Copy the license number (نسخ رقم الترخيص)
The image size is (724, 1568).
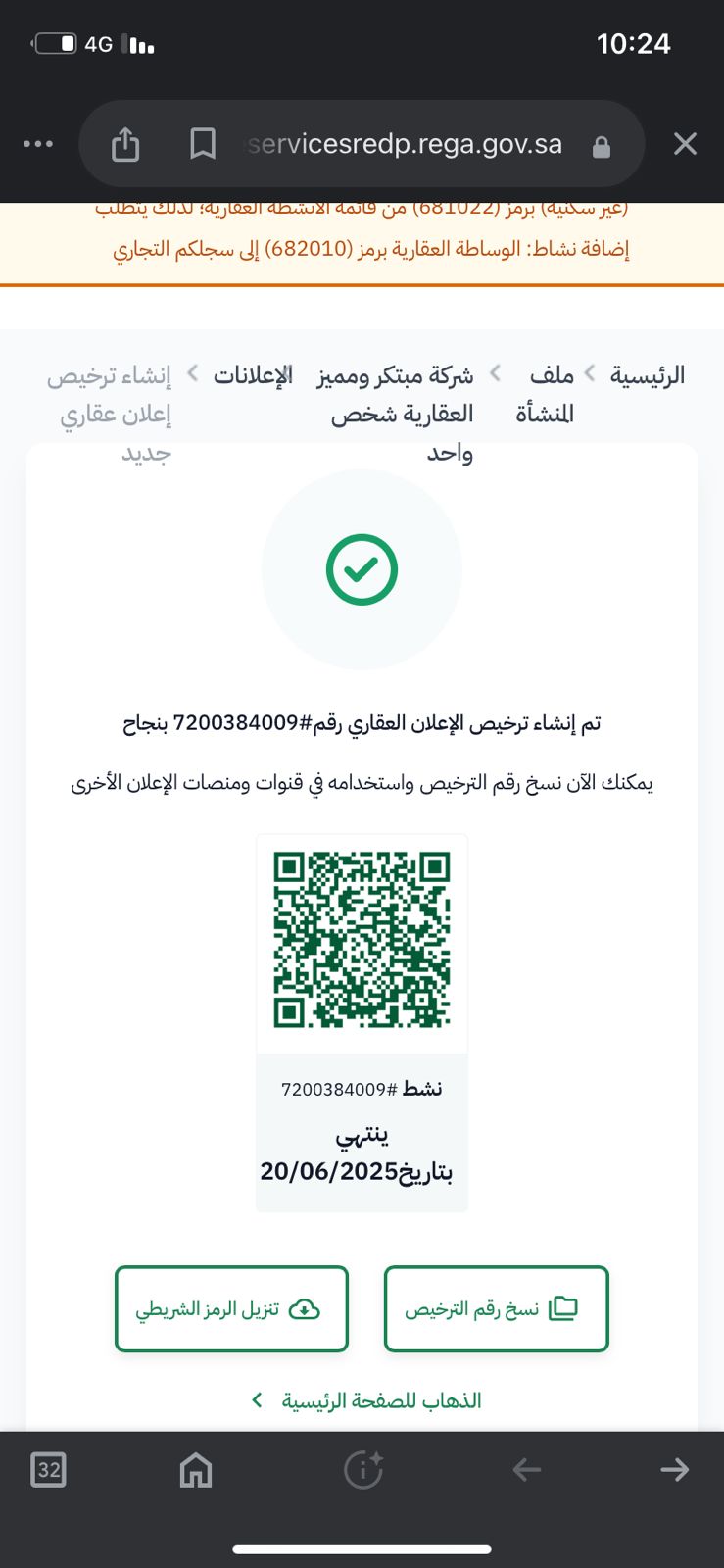pos(496,1308)
